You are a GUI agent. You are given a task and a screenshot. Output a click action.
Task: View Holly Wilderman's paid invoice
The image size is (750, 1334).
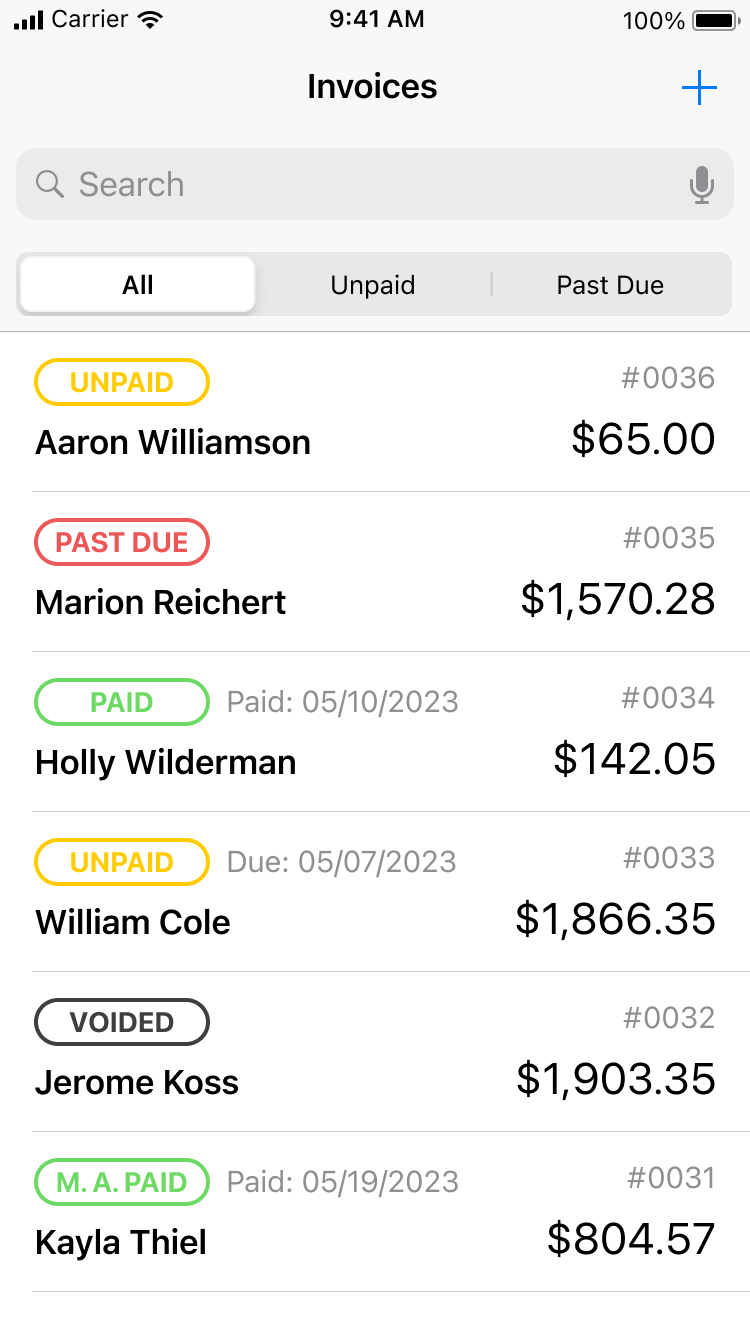(375, 732)
